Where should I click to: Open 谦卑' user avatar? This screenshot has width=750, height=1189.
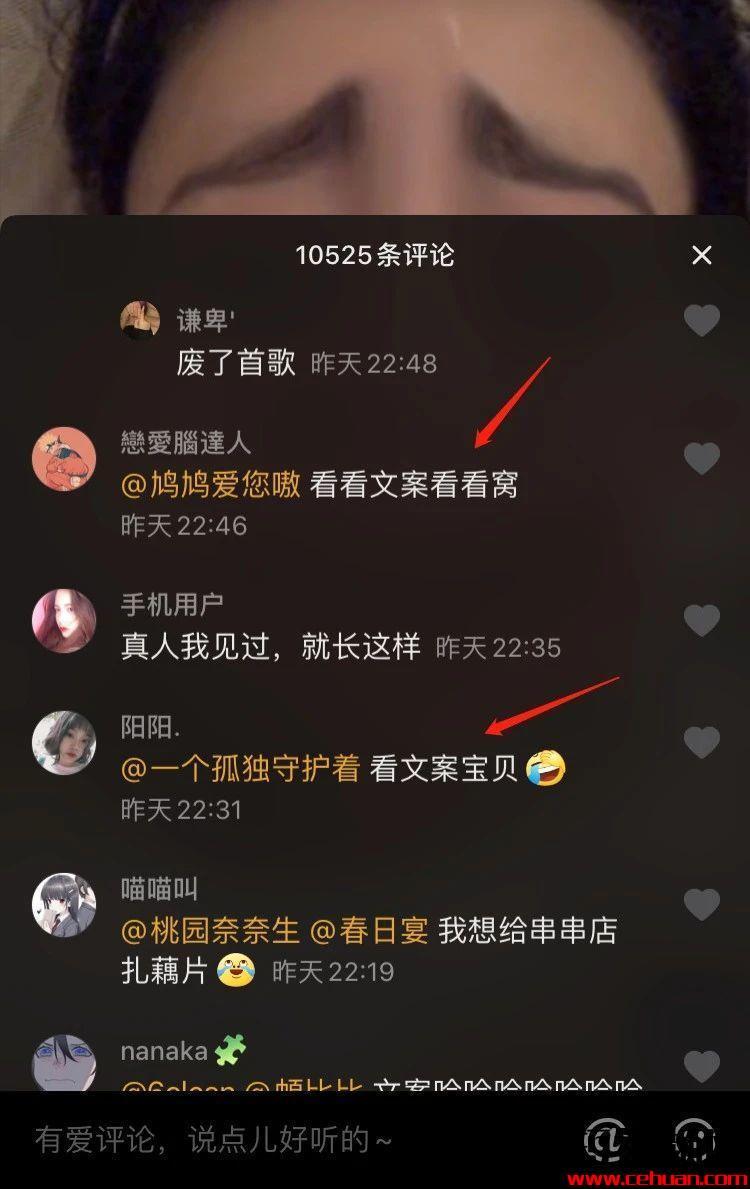tap(139, 320)
